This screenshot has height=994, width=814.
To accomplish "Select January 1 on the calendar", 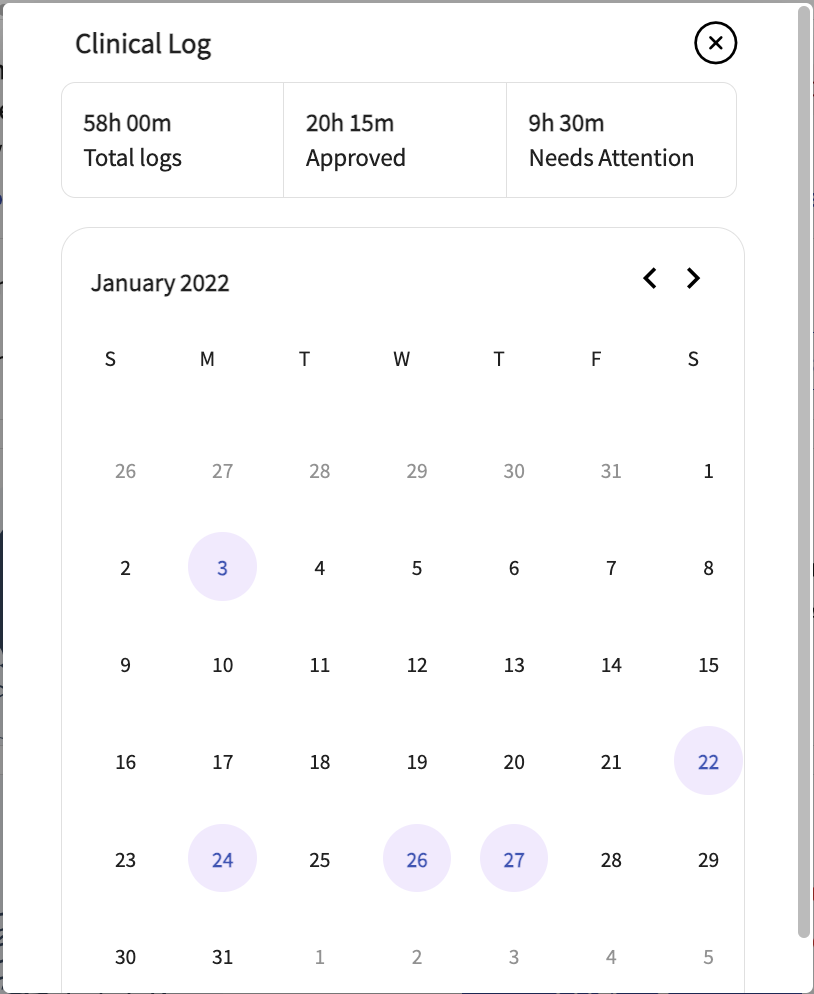I will coord(708,470).
